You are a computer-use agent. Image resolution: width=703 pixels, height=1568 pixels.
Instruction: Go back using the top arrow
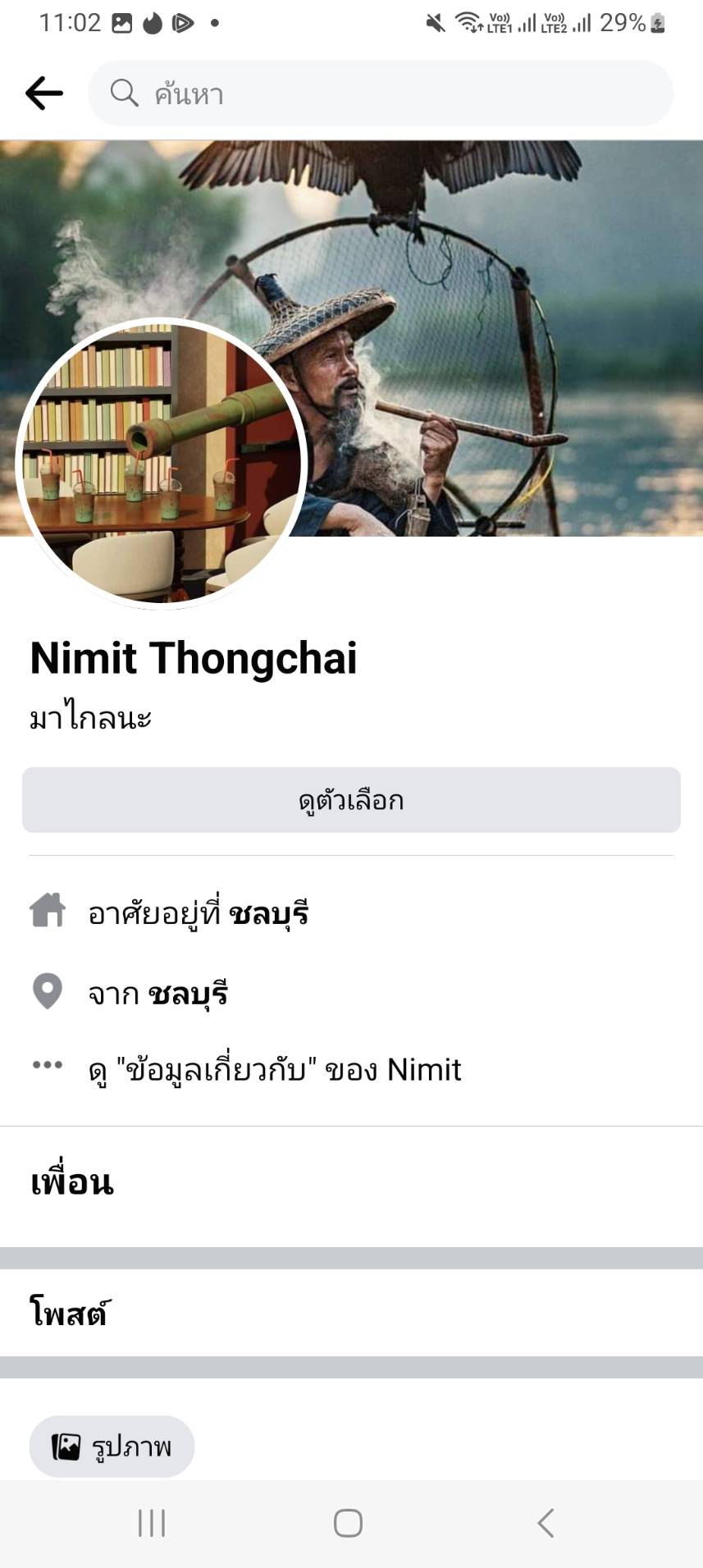[44, 94]
